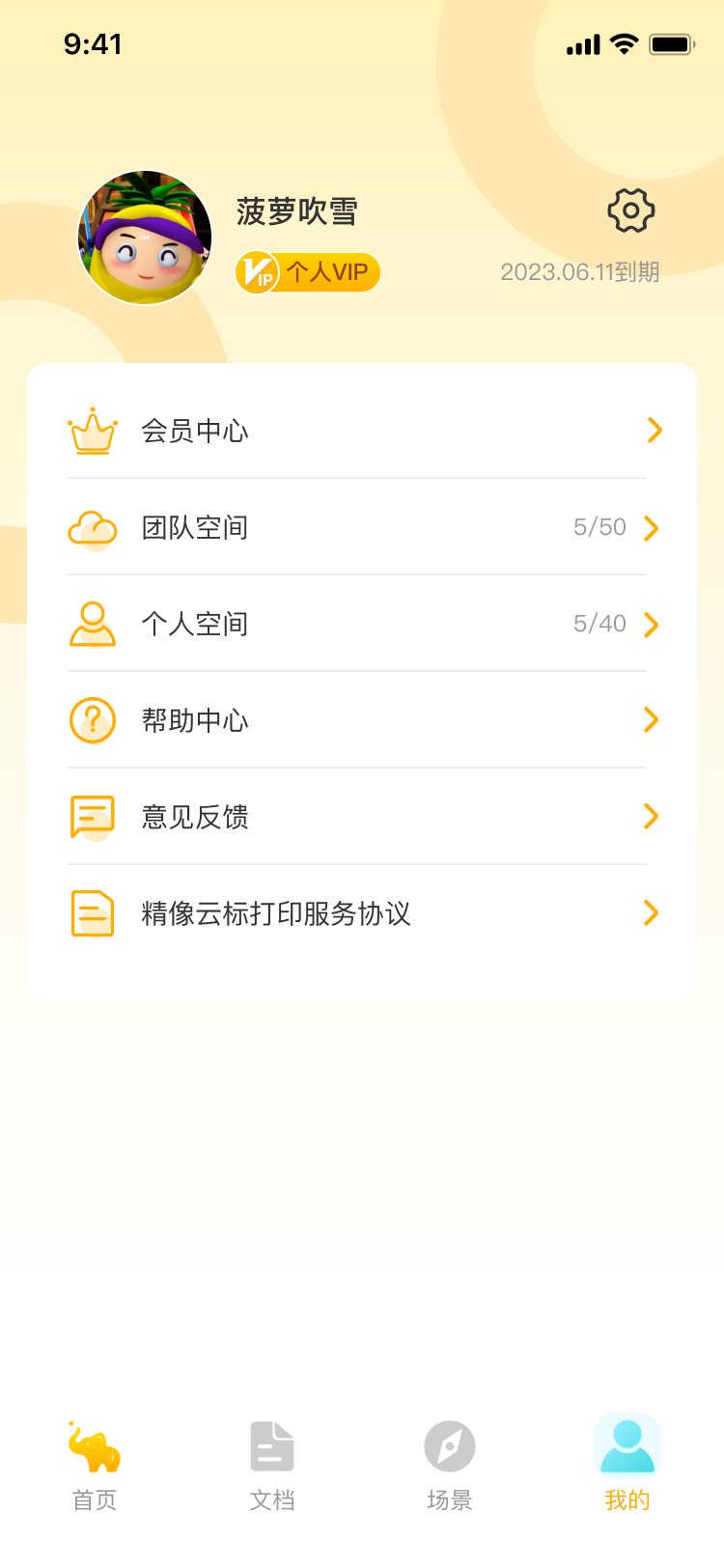Image resolution: width=724 pixels, height=1568 pixels.
Task: Click the cloud icon for 团队空间
Action: click(93, 527)
